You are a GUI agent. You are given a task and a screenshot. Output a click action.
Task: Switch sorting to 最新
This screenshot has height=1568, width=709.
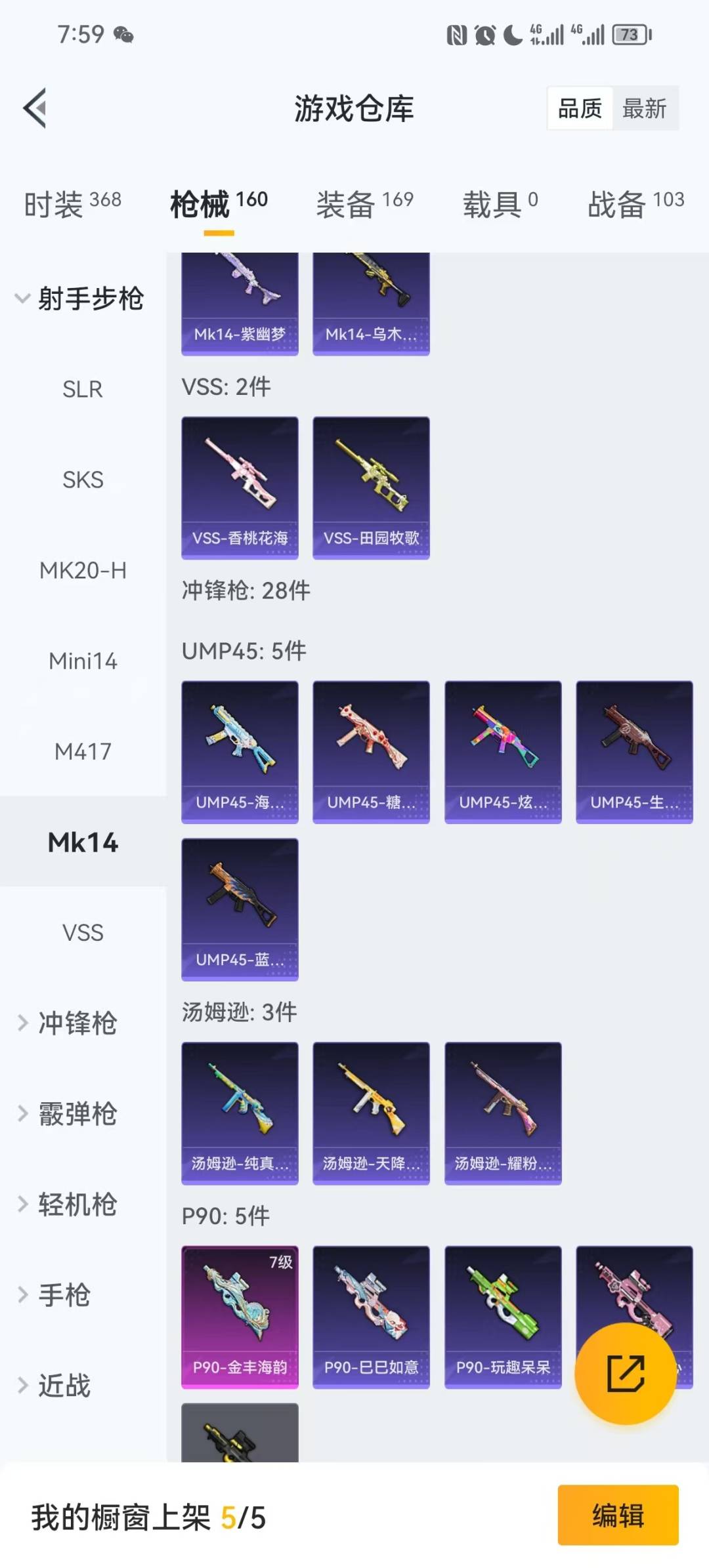[646, 108]
